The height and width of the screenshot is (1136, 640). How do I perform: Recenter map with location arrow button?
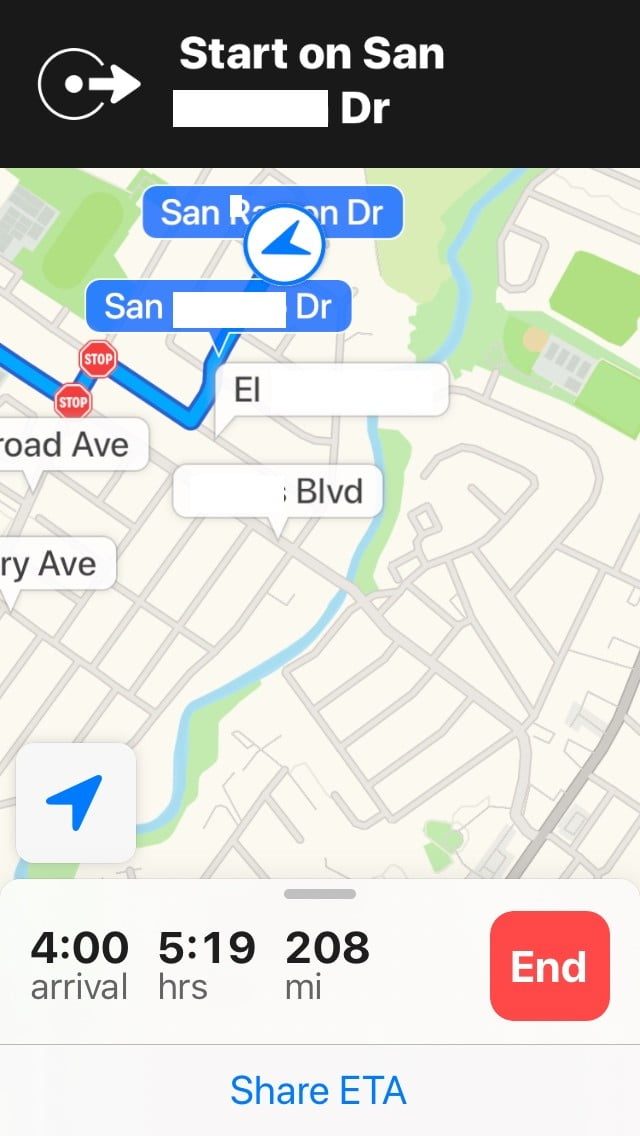click(76, 802)
